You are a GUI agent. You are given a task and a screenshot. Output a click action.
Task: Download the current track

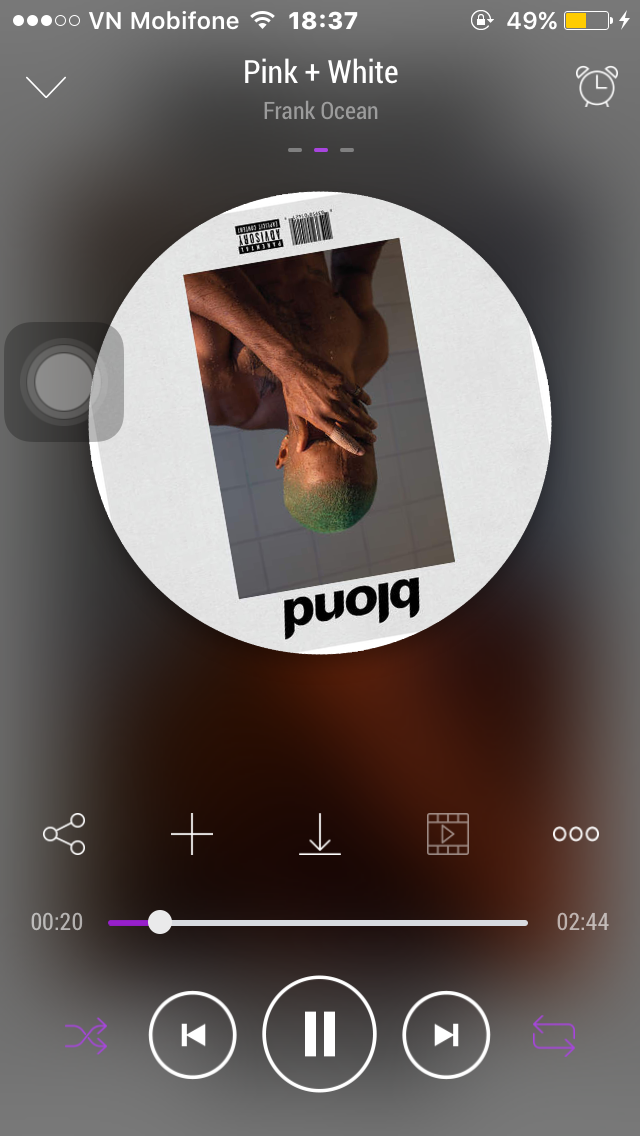(x=320, y=834)
